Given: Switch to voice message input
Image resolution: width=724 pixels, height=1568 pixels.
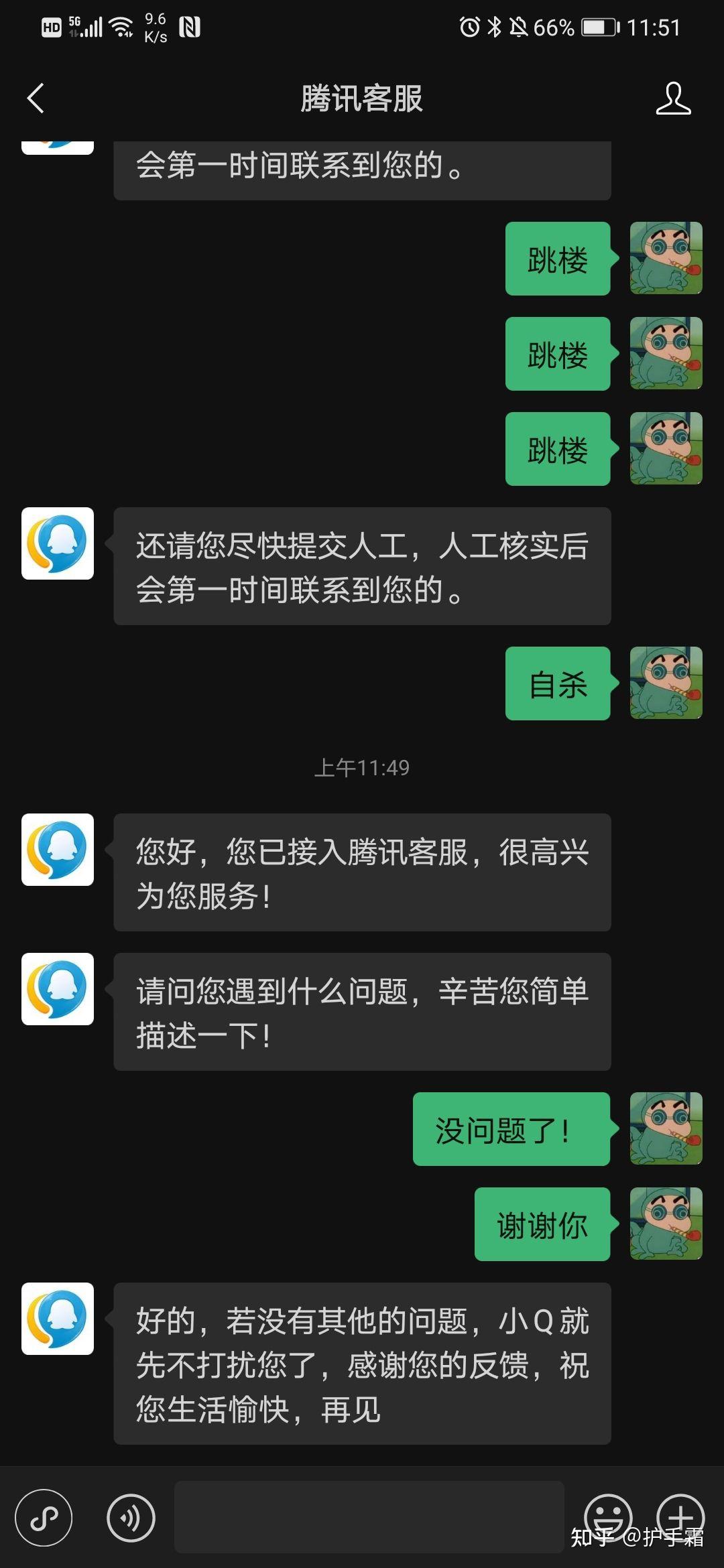Looking at the screenshot, I should pos(131,1517).
